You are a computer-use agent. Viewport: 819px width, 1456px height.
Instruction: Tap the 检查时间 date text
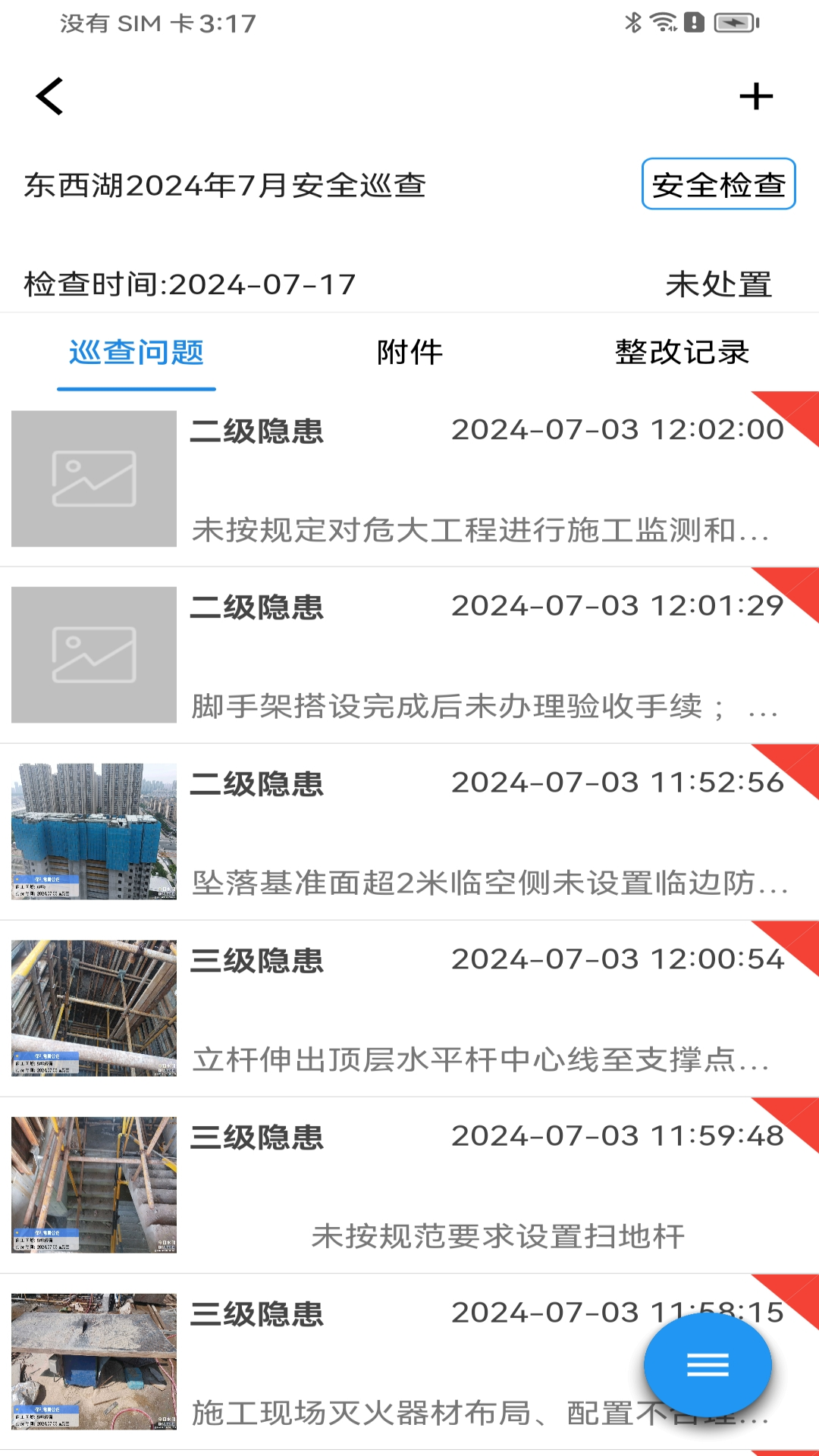191,284
